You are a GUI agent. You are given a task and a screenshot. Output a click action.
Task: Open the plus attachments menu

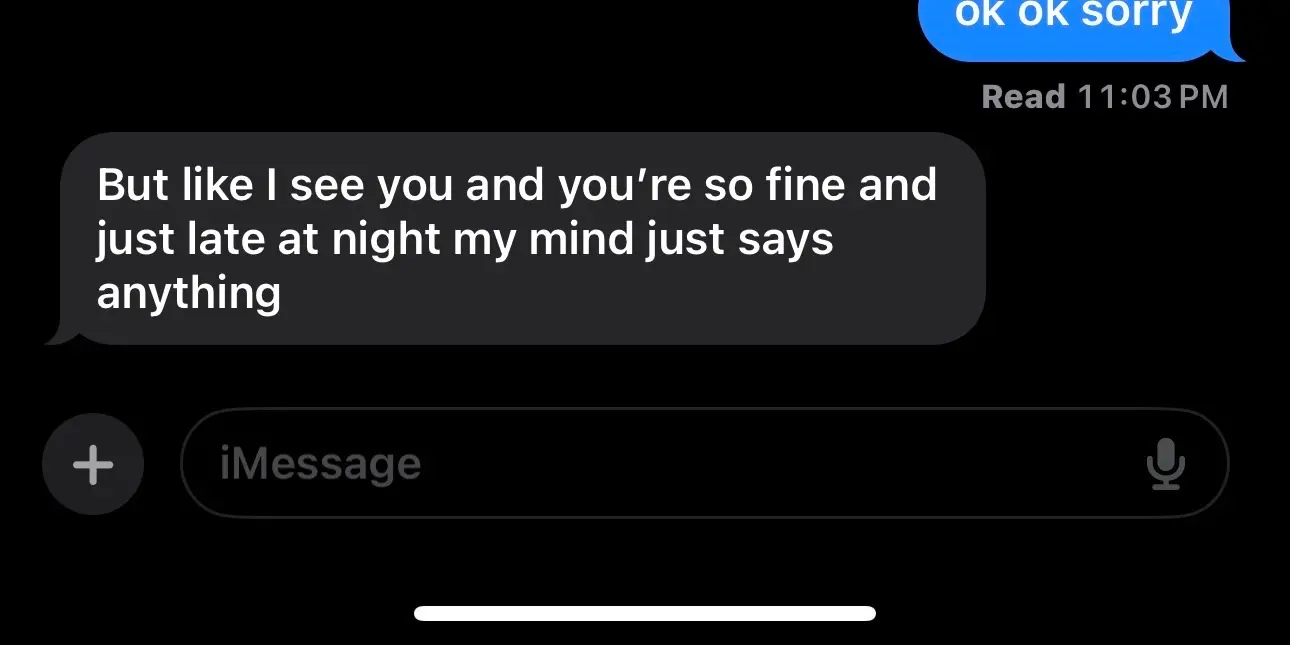click(93, 464)
